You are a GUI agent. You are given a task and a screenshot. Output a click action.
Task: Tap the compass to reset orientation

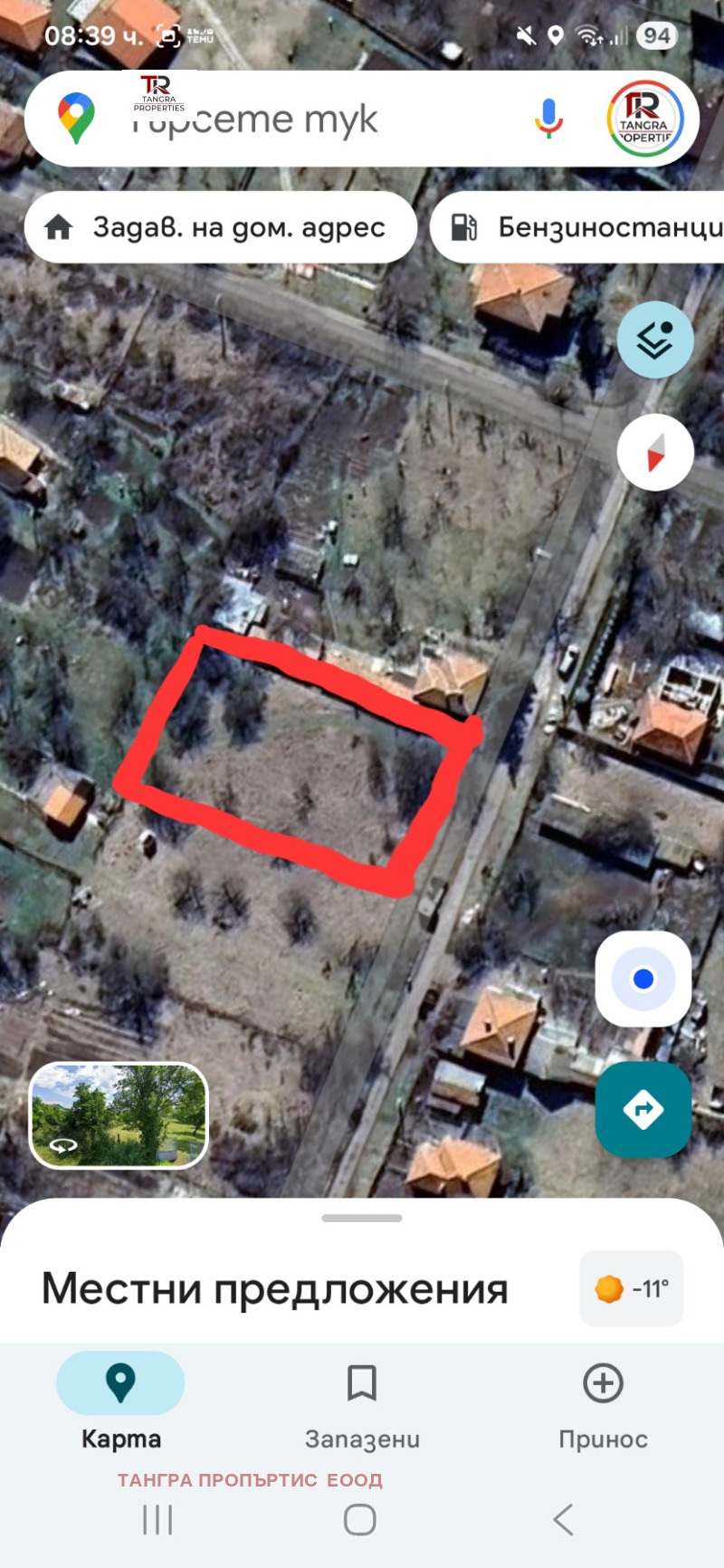pyautogui.click(x=654, y=452)
